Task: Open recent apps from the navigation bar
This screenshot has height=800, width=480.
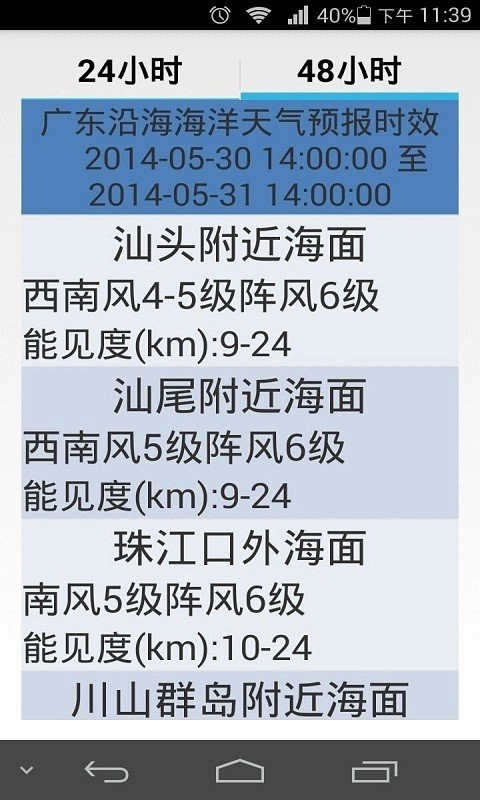Action: click(374, 771)
